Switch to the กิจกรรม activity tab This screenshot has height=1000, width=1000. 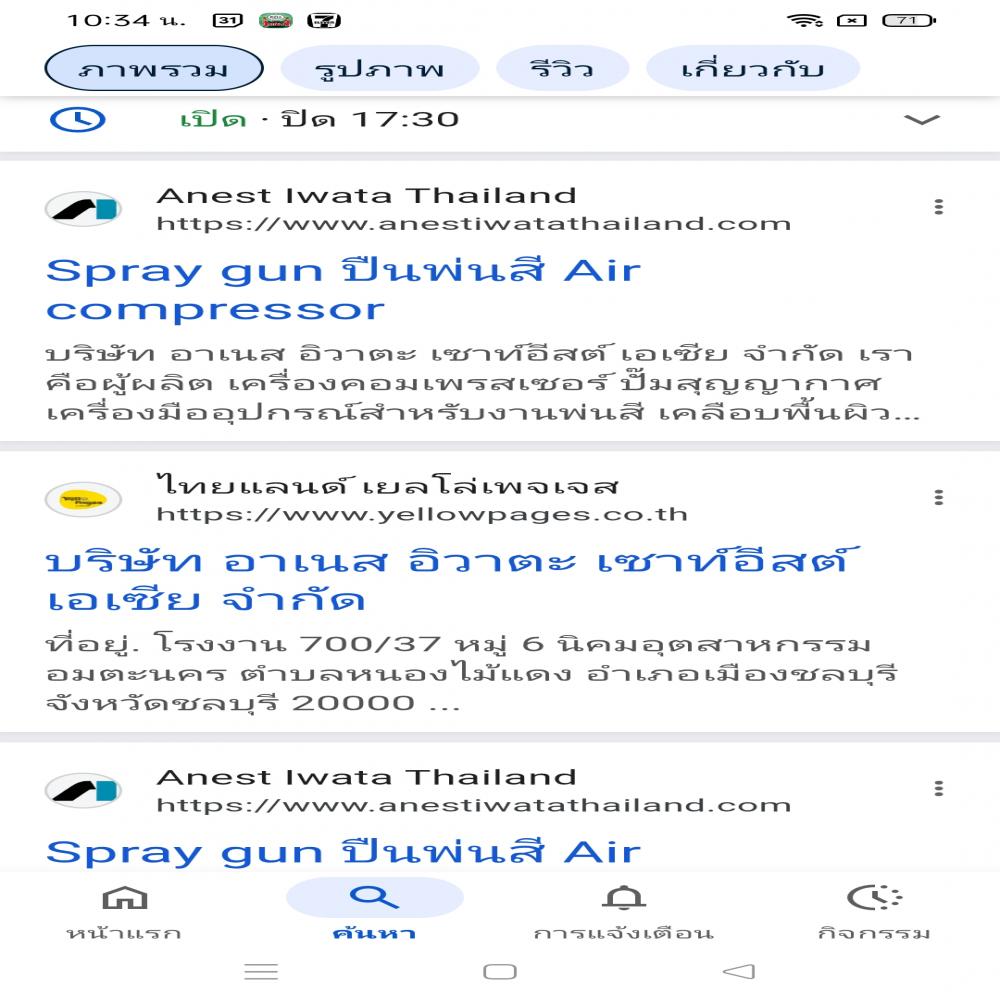[873, 913]
